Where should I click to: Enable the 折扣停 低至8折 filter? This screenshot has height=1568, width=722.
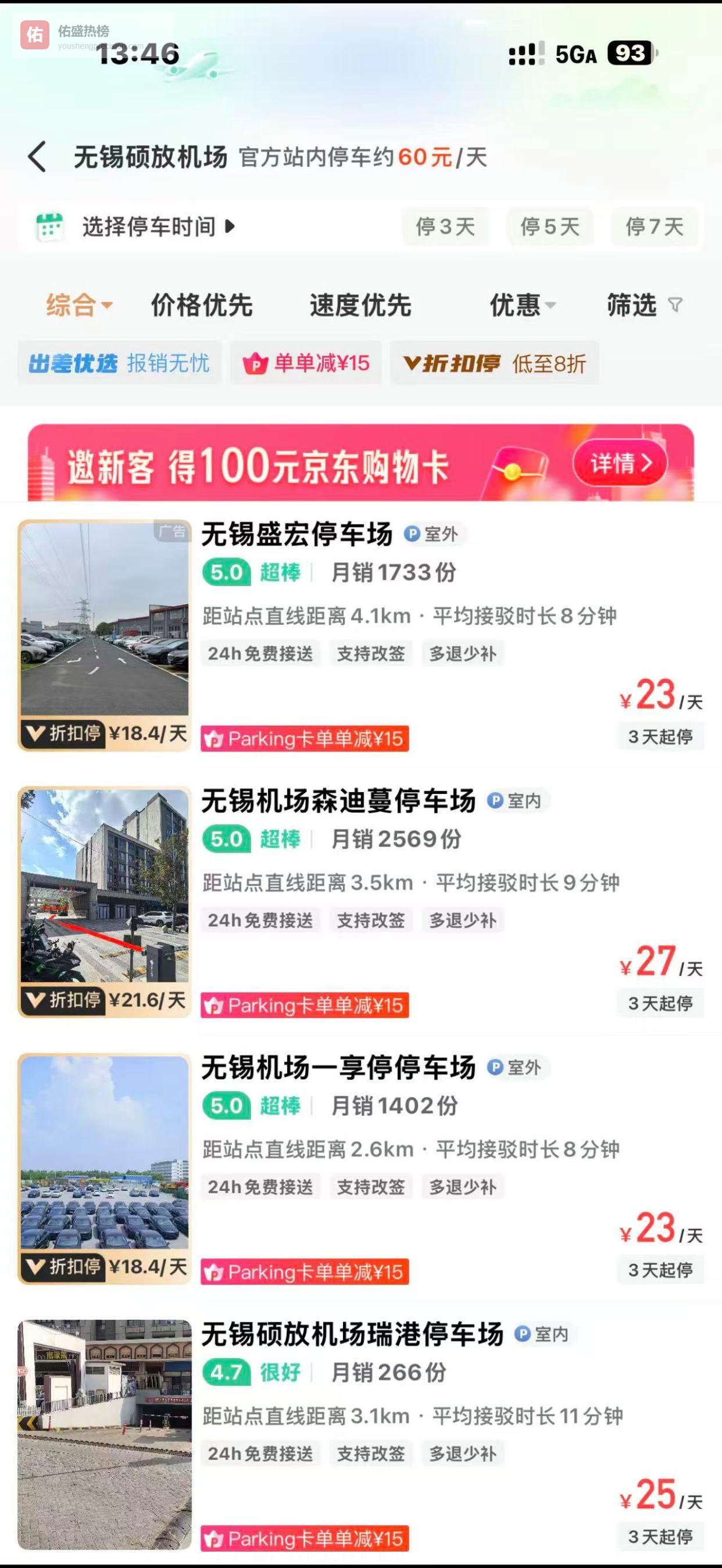pos(494,363)
